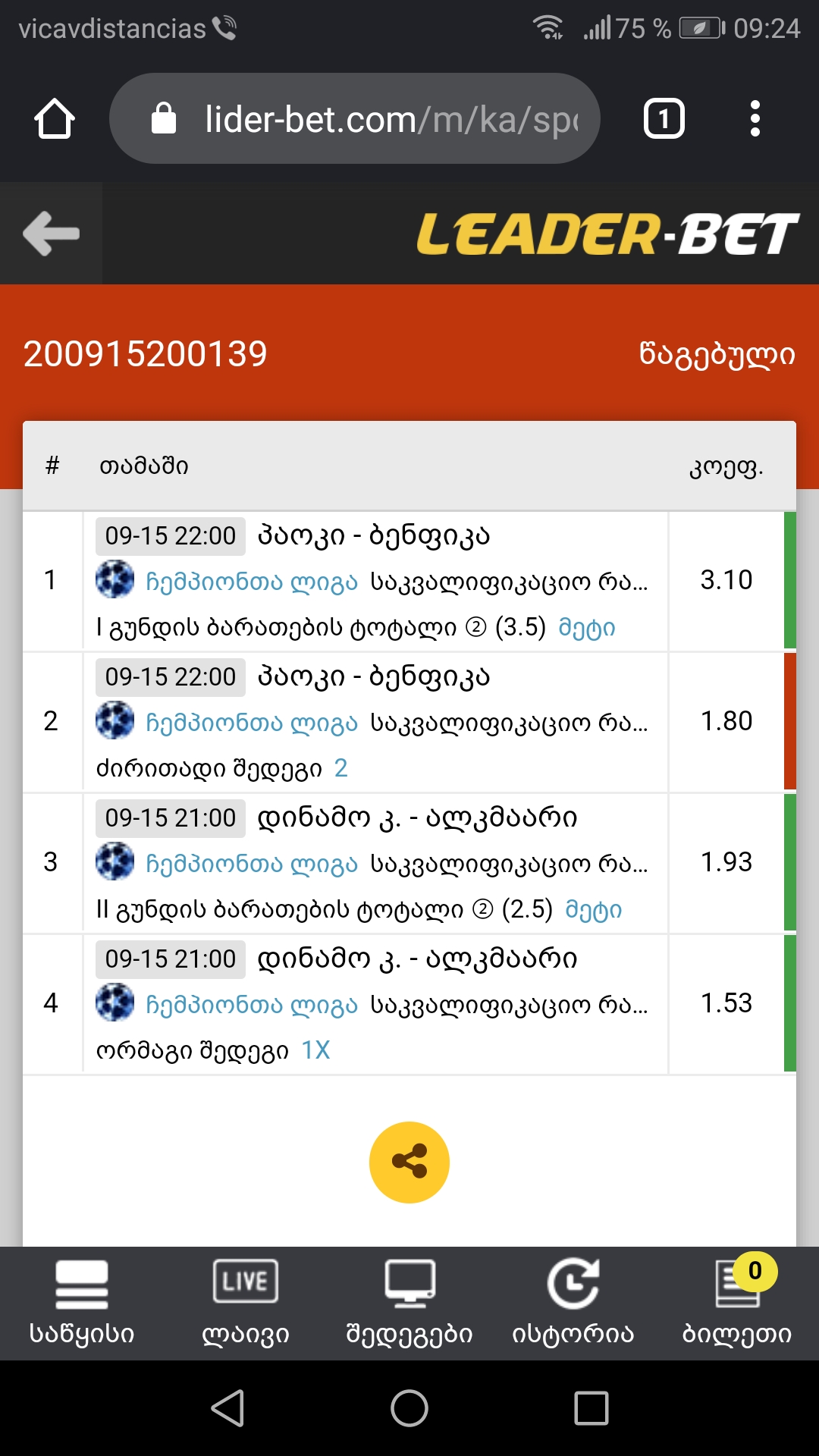
Task: Tap the Champions League ball icon on bet 1
Action: click(115, 580)
